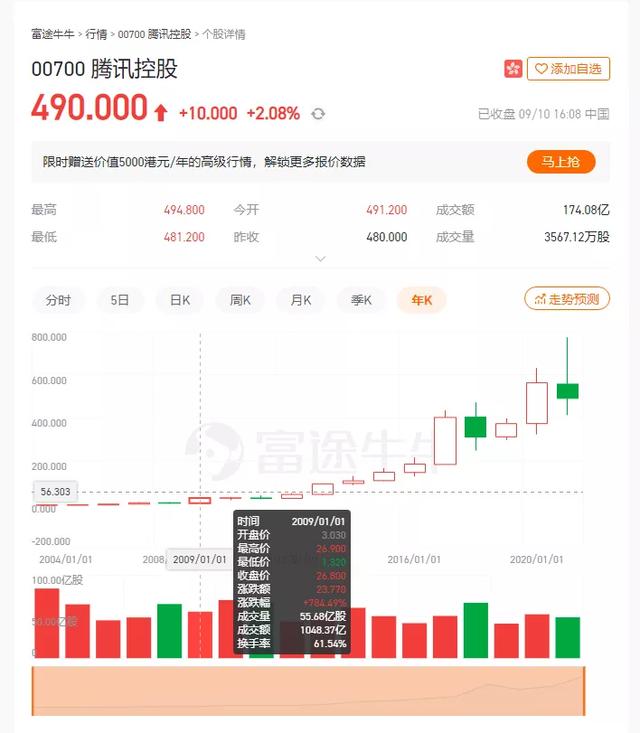
Task: Switch to the 周K chart
Action: pyautogui.click(x=240, y=299)
